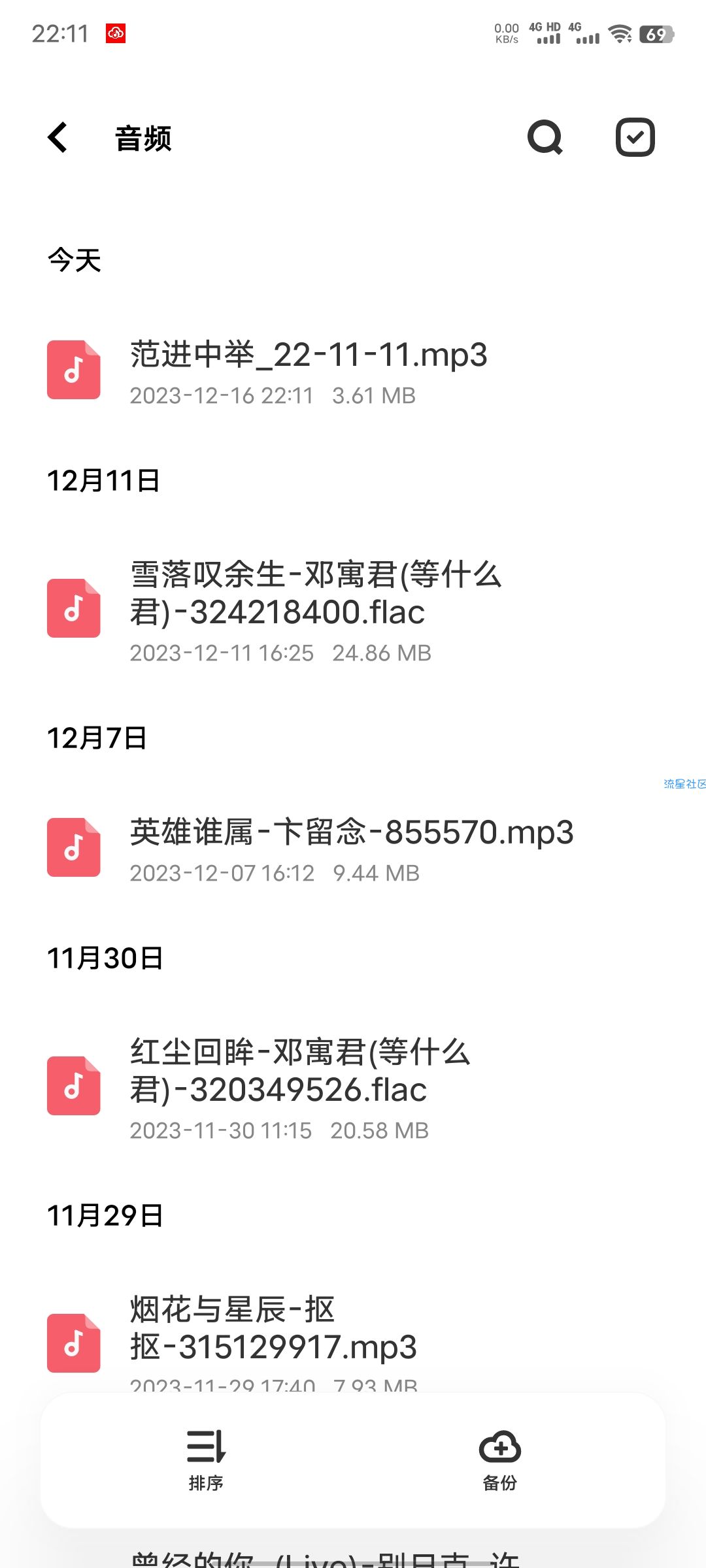Screen dimensions: 706x1568
Task: Enter multi-select mode via checkbox icon
Action: click(635, 138)
